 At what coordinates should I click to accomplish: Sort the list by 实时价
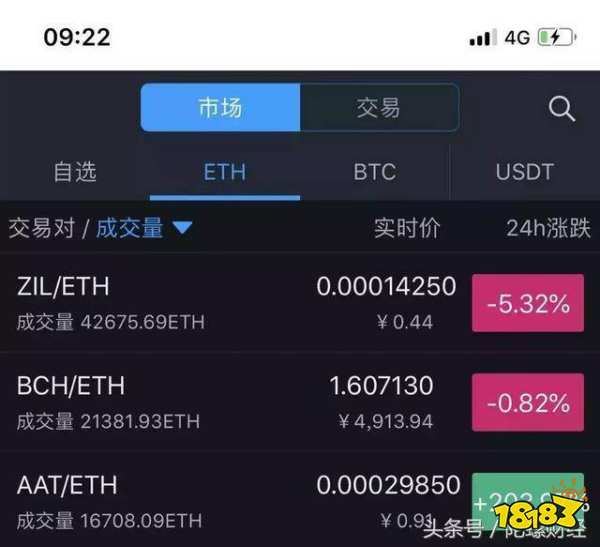[407, 228]
